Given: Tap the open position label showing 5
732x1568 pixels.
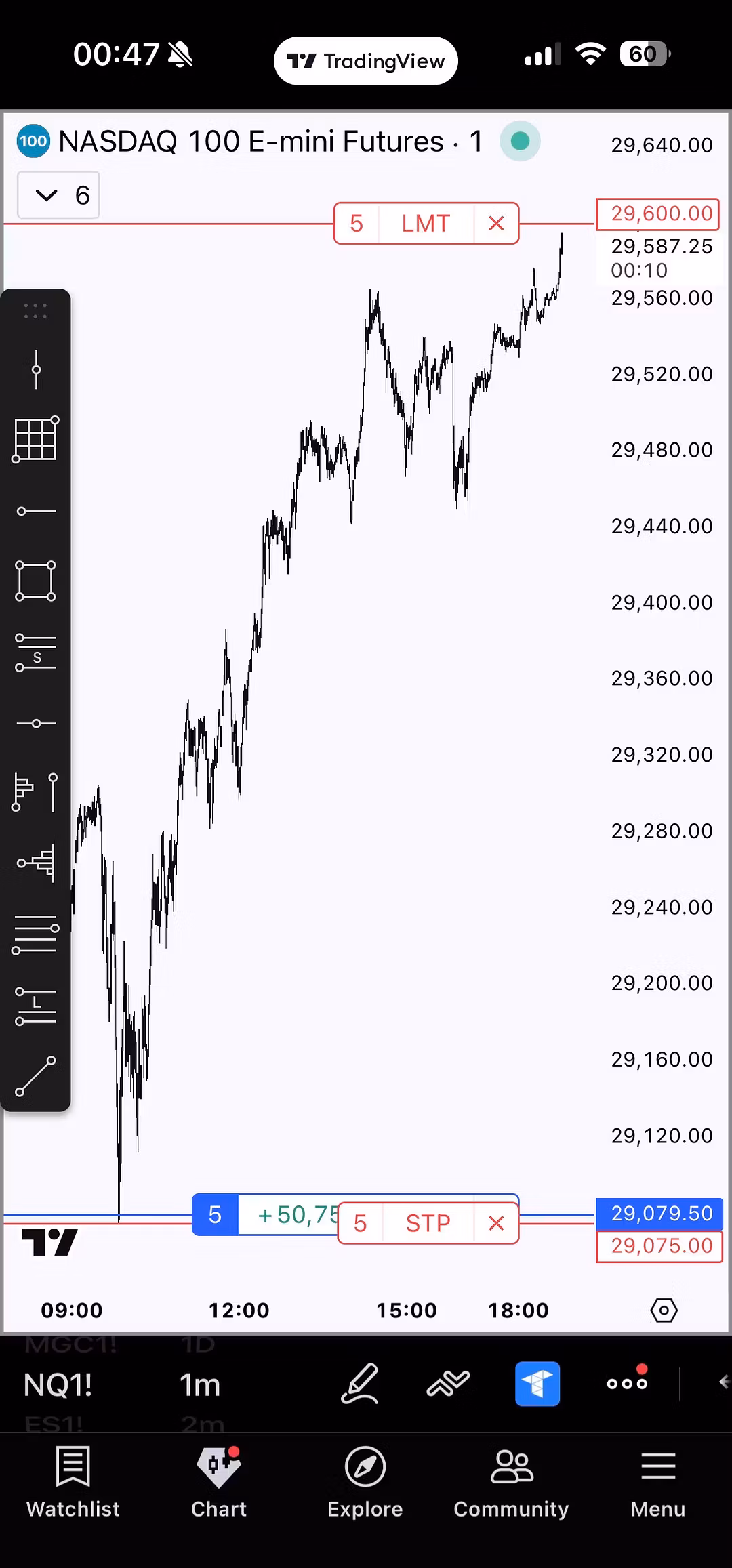Looking at the screenshot, I should point(215,1215).
